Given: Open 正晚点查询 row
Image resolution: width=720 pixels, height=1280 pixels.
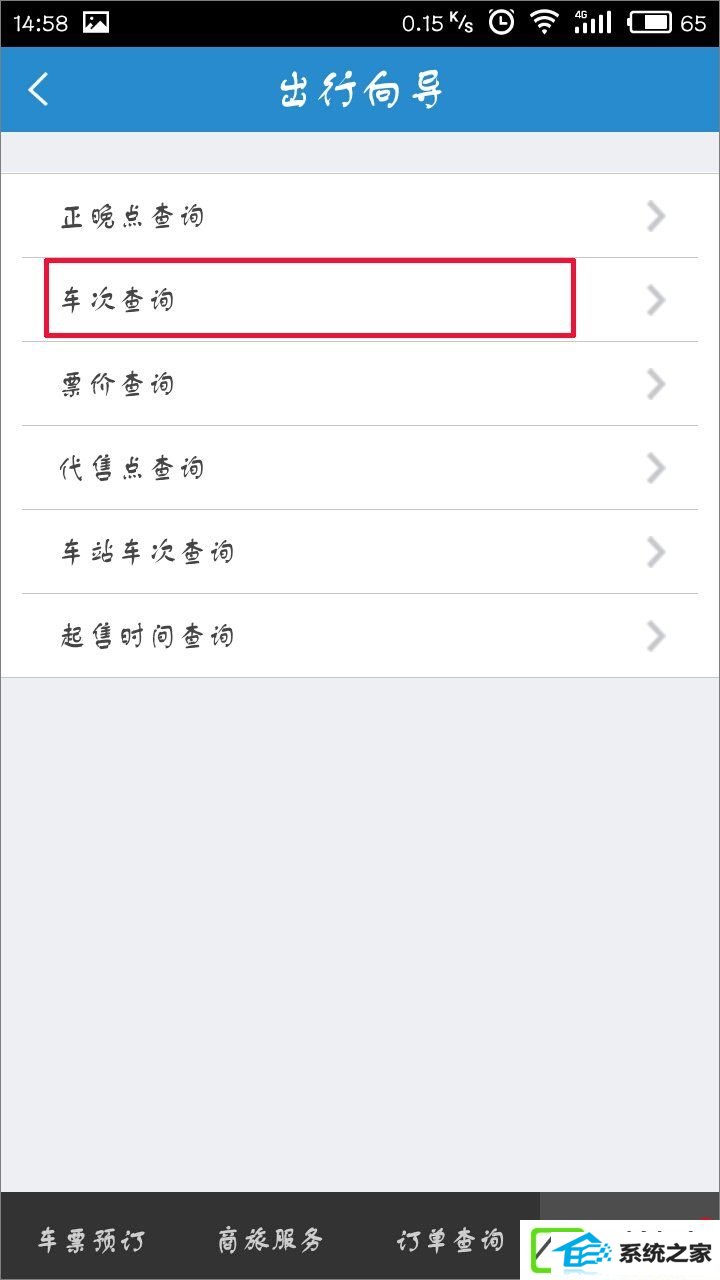Looking at the screenshot, I should [x=360, y=216].
